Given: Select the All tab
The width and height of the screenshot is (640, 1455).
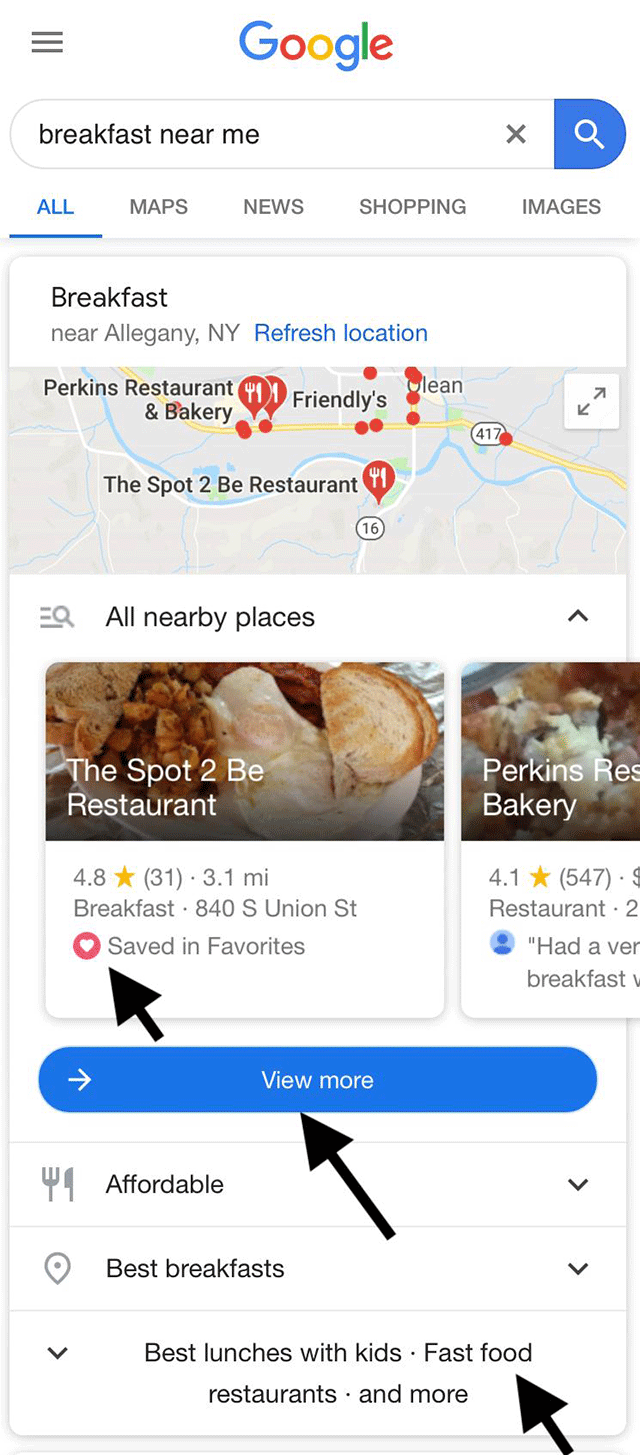Looking at the screenshot, I should 55,207.
